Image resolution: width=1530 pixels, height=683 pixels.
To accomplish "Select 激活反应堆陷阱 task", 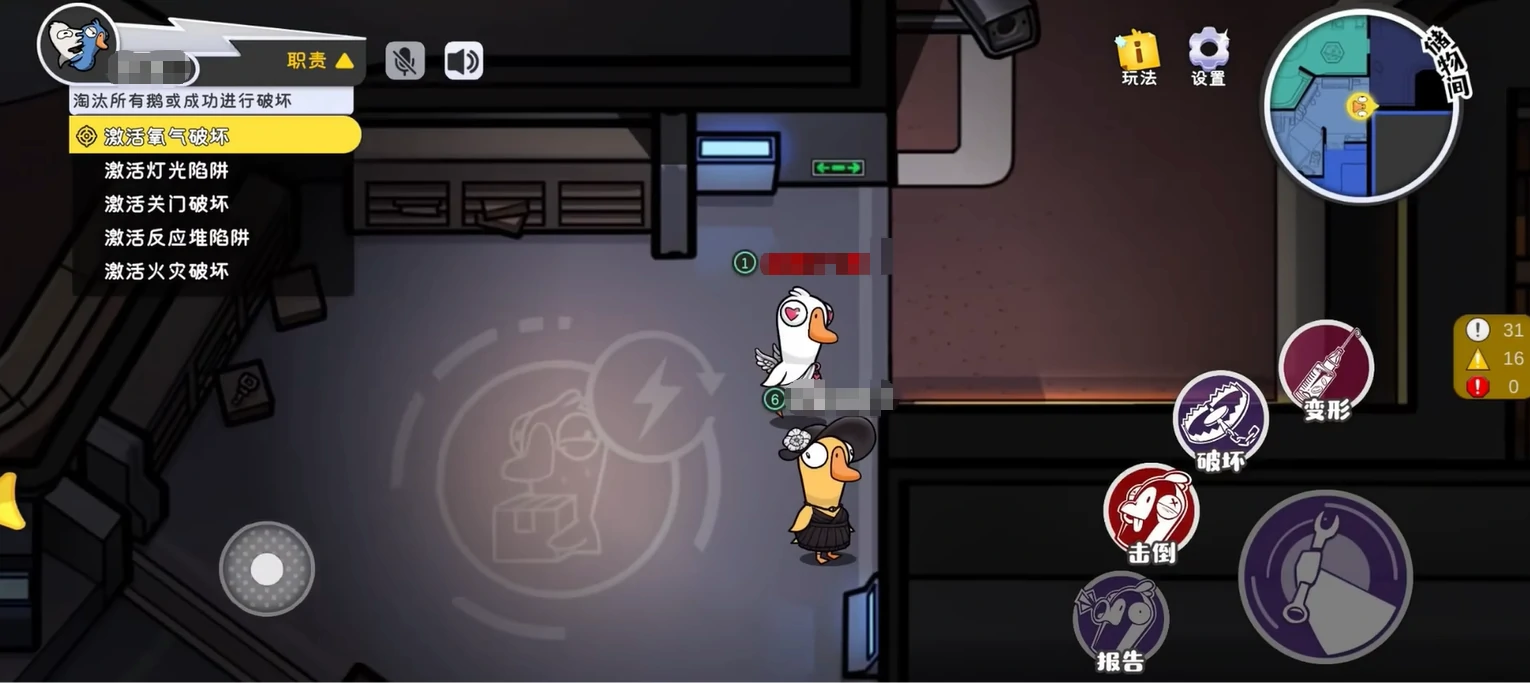I will tap(177, 238).
